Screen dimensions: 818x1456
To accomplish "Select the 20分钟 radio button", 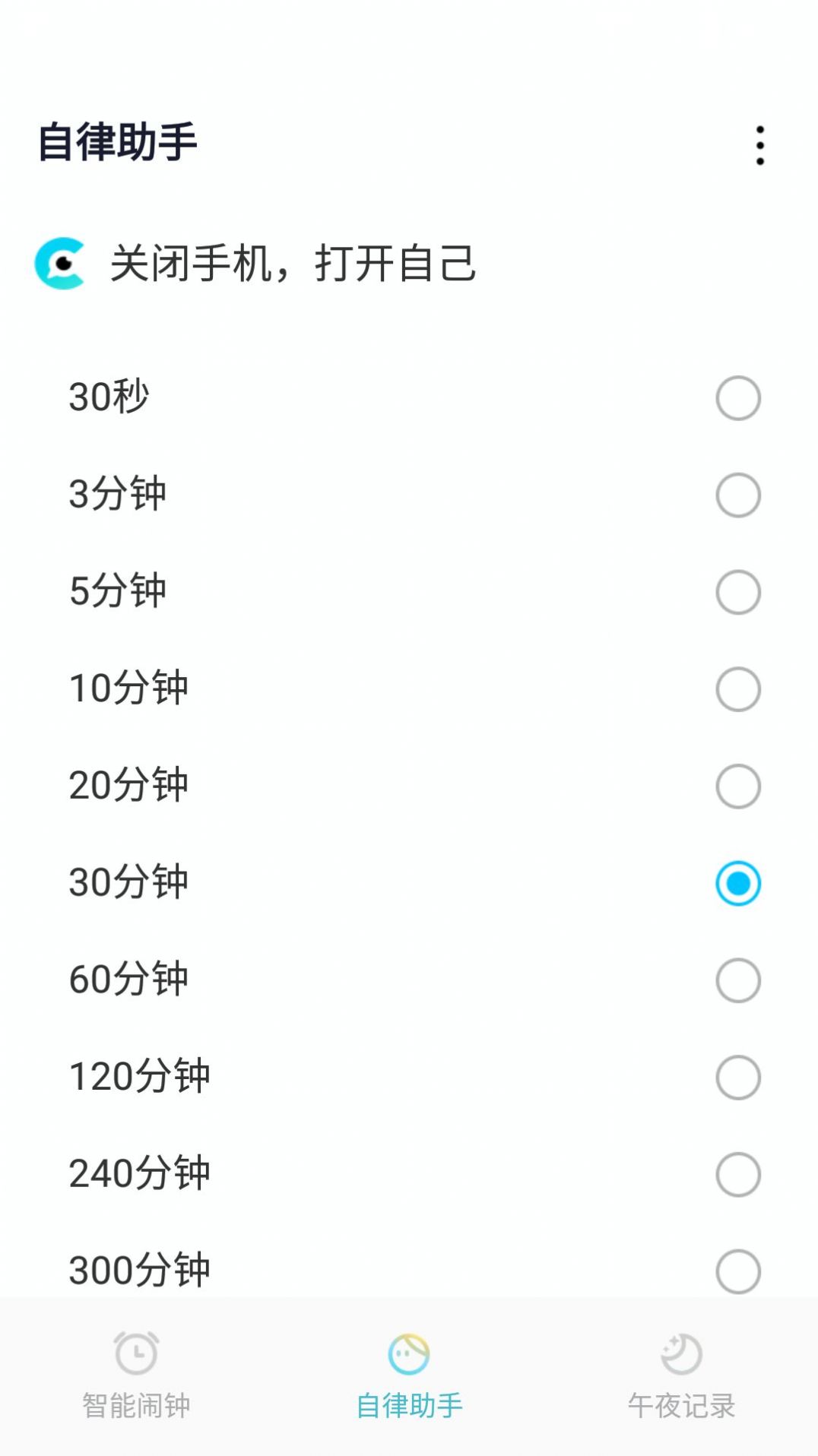I will [737, 786].
